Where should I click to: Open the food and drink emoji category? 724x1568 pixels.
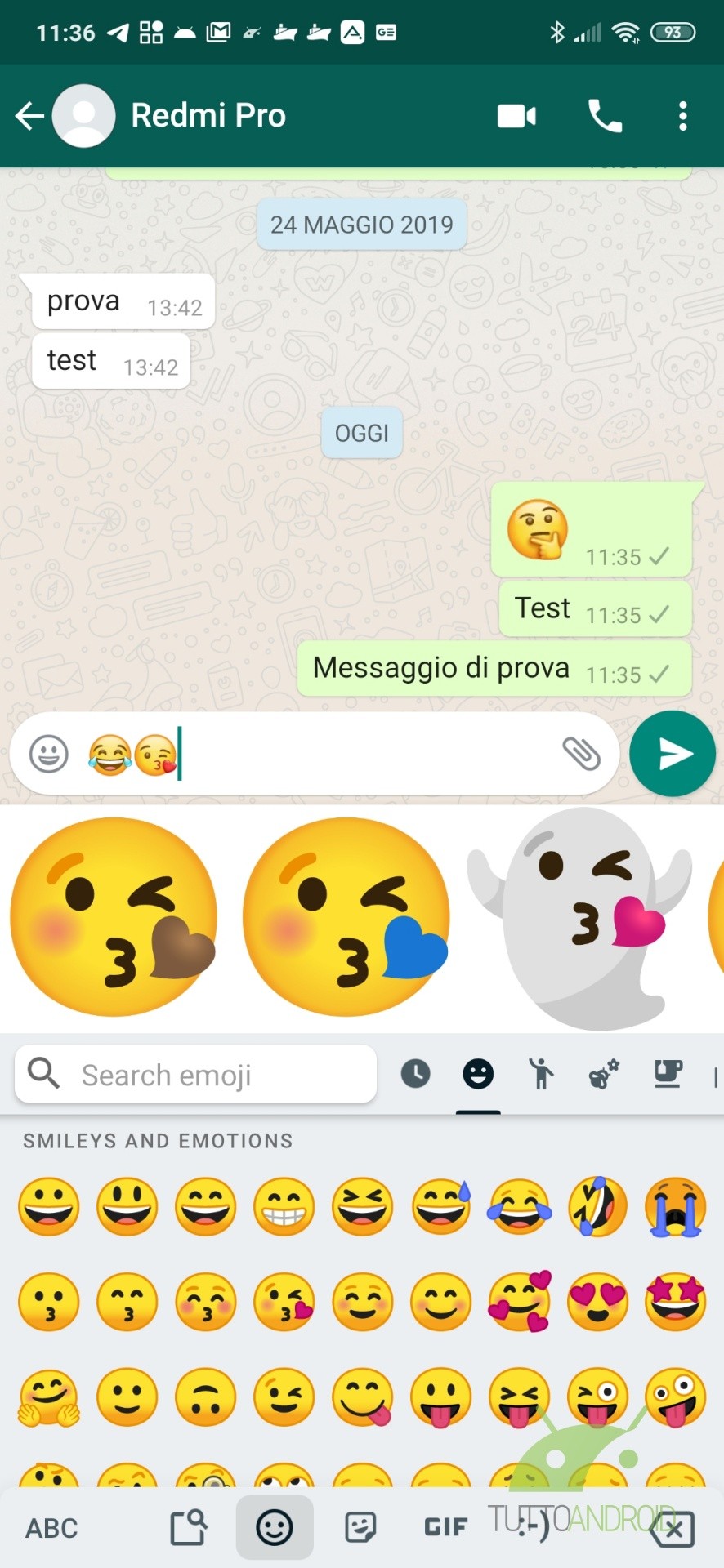pos(668,1074)
